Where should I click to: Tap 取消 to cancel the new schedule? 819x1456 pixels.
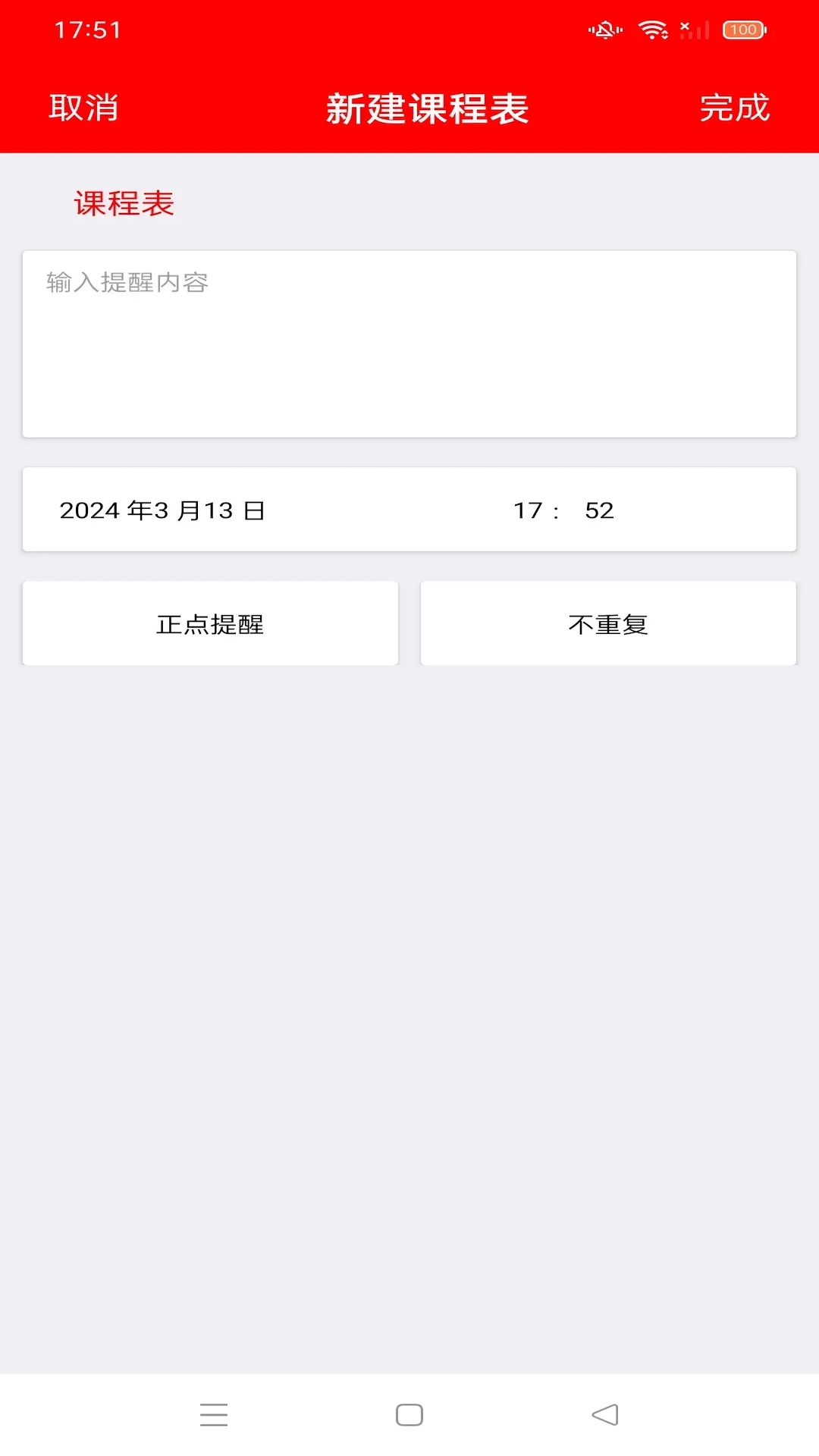[x=83, y=108]
